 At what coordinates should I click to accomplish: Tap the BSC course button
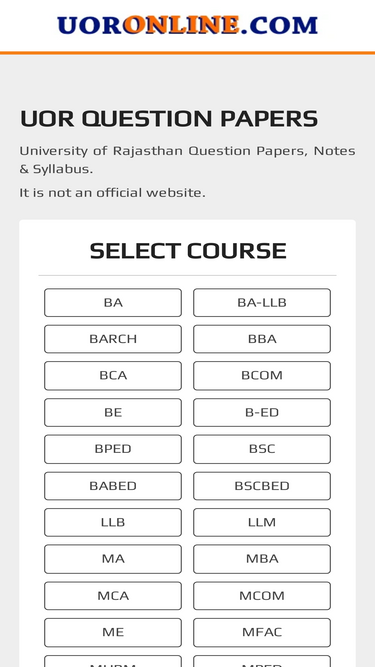point(262,449)
